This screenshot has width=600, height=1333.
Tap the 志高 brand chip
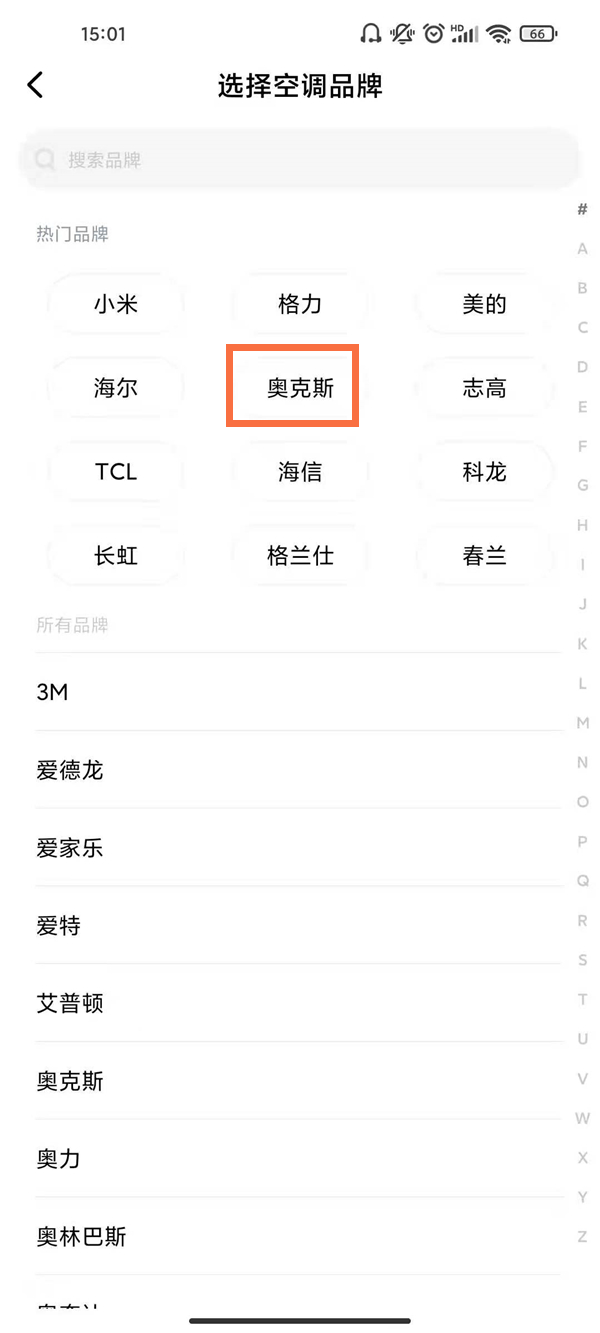(x=484, y=388)
